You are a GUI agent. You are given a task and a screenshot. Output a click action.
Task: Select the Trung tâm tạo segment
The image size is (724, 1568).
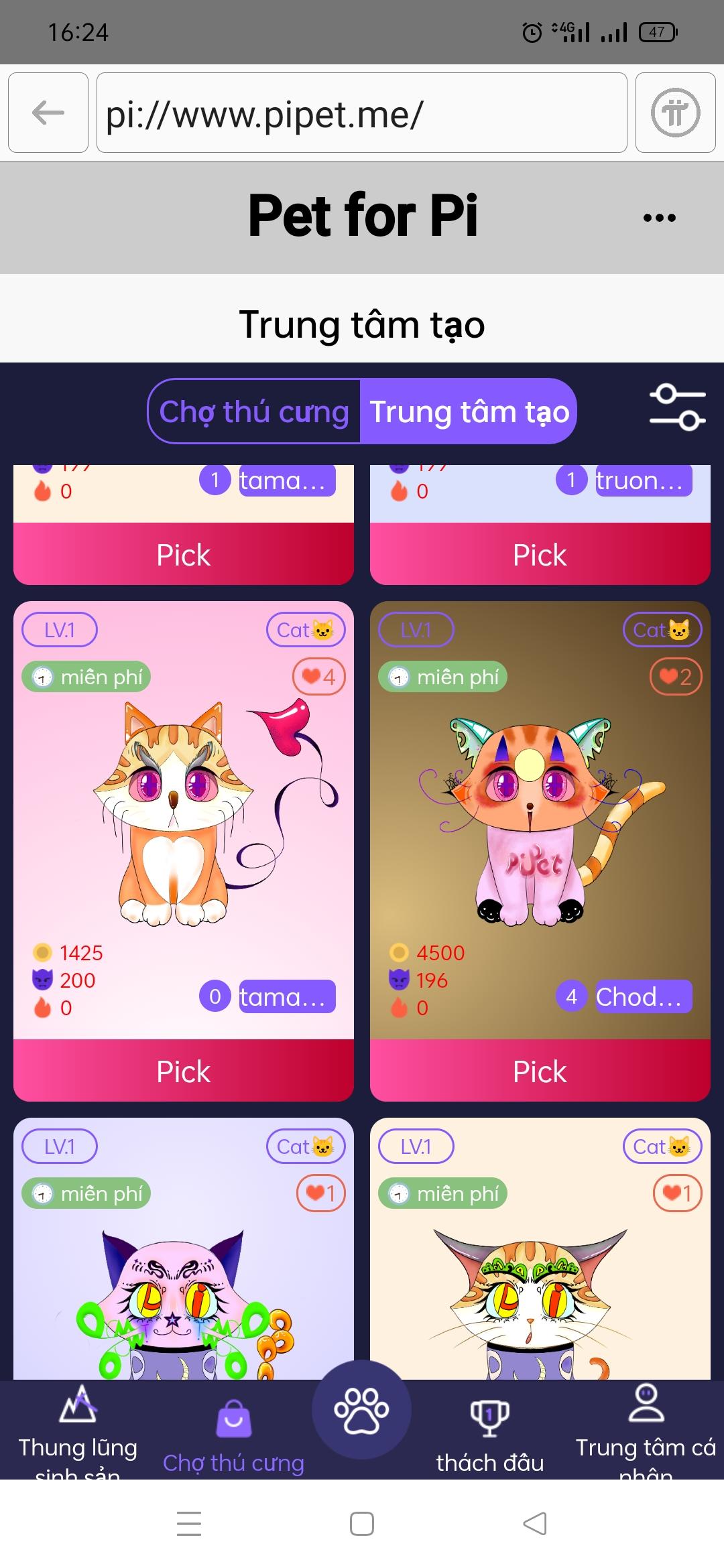(469, 411)
